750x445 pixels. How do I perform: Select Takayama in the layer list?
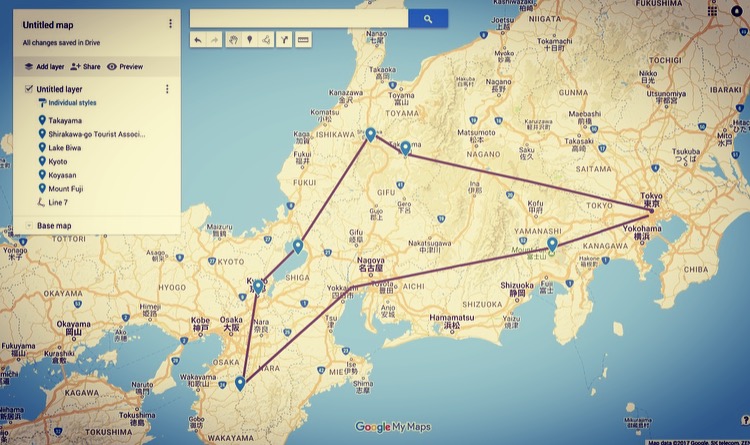[64, 120]
